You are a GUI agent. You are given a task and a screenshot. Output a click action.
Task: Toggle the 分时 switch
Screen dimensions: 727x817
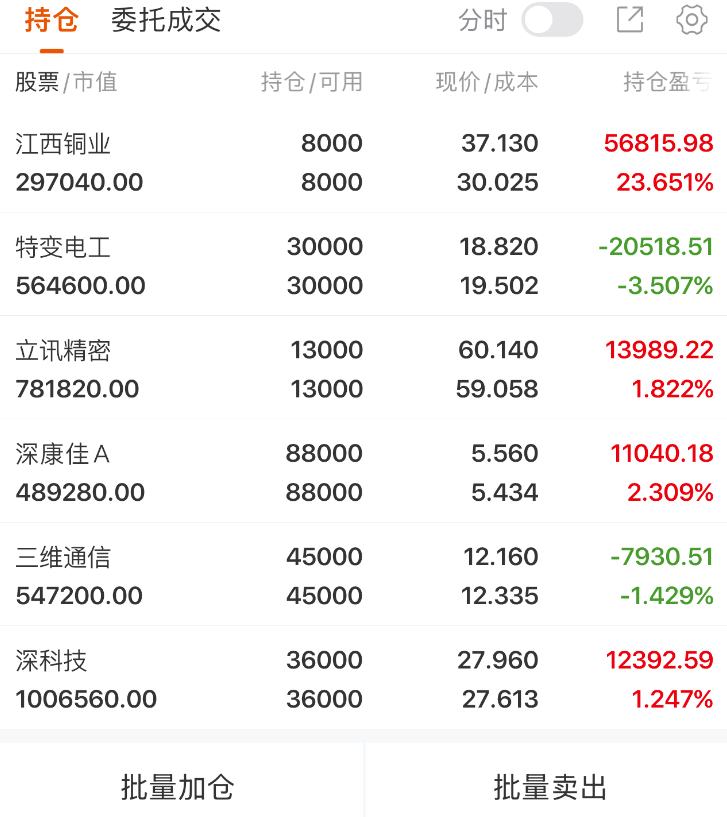coord(552,20)
